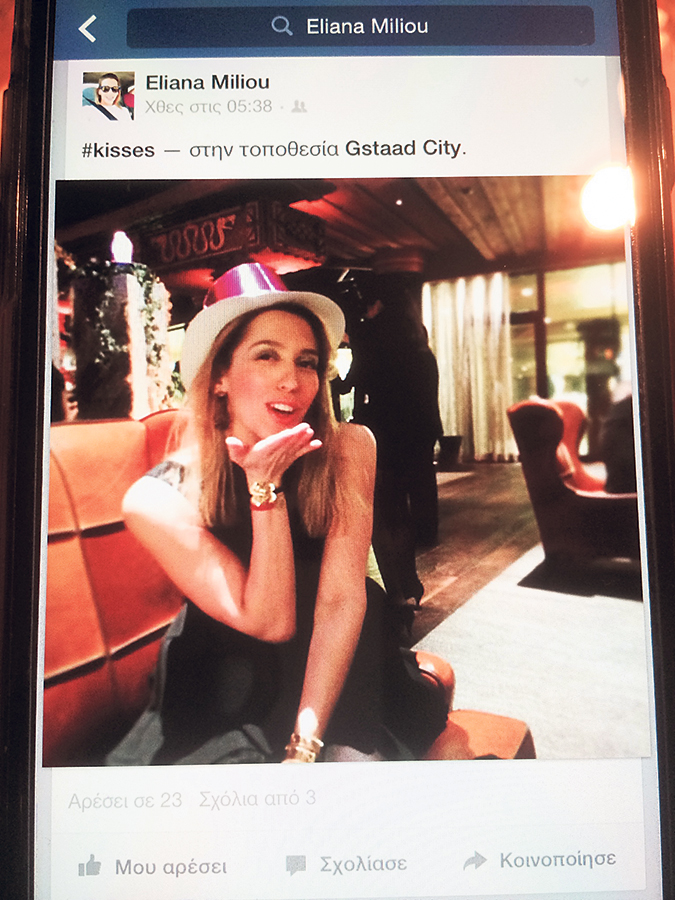675x900 pixels.
Task: Open the #kisses hashtag
Action: point(118,149)
